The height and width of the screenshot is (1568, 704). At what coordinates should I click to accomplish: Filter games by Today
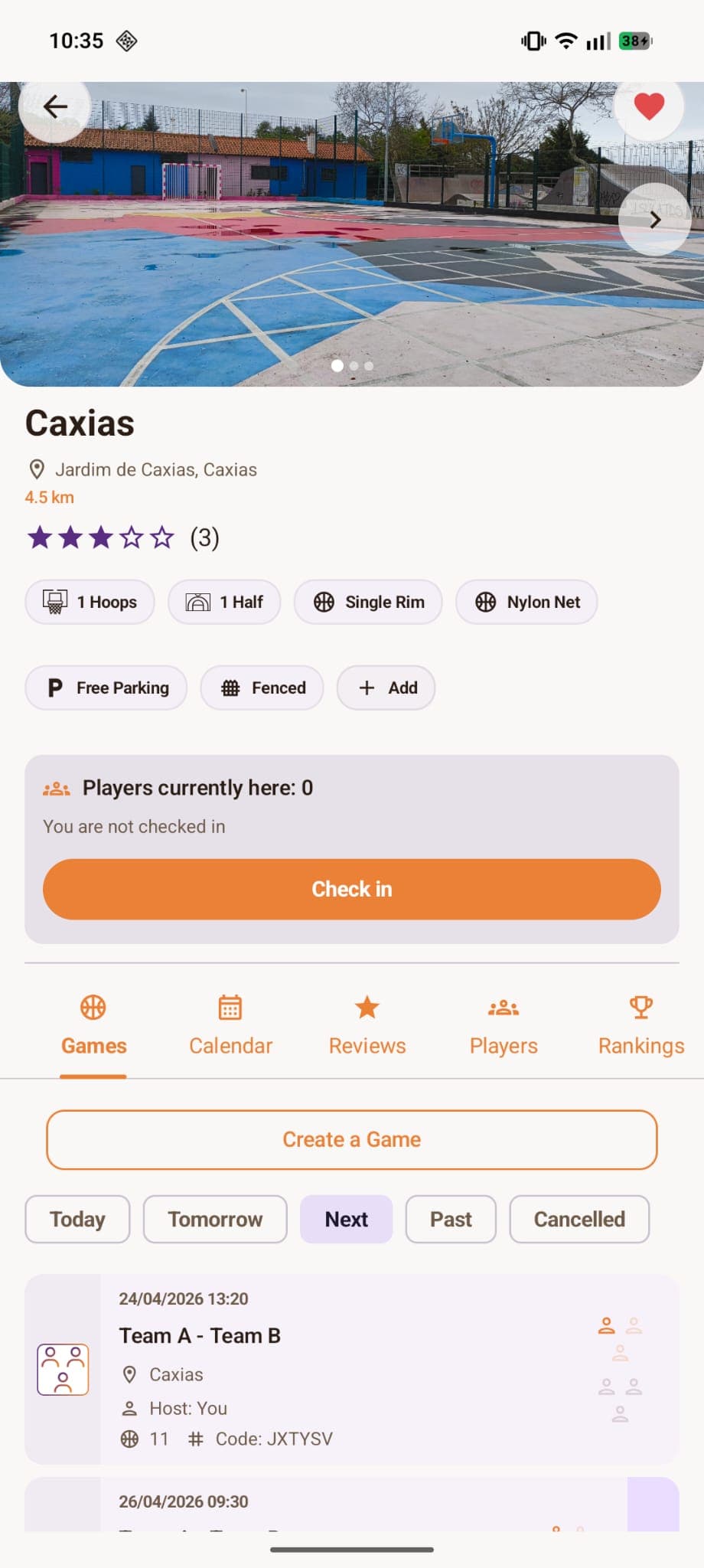coord(77,1219)
